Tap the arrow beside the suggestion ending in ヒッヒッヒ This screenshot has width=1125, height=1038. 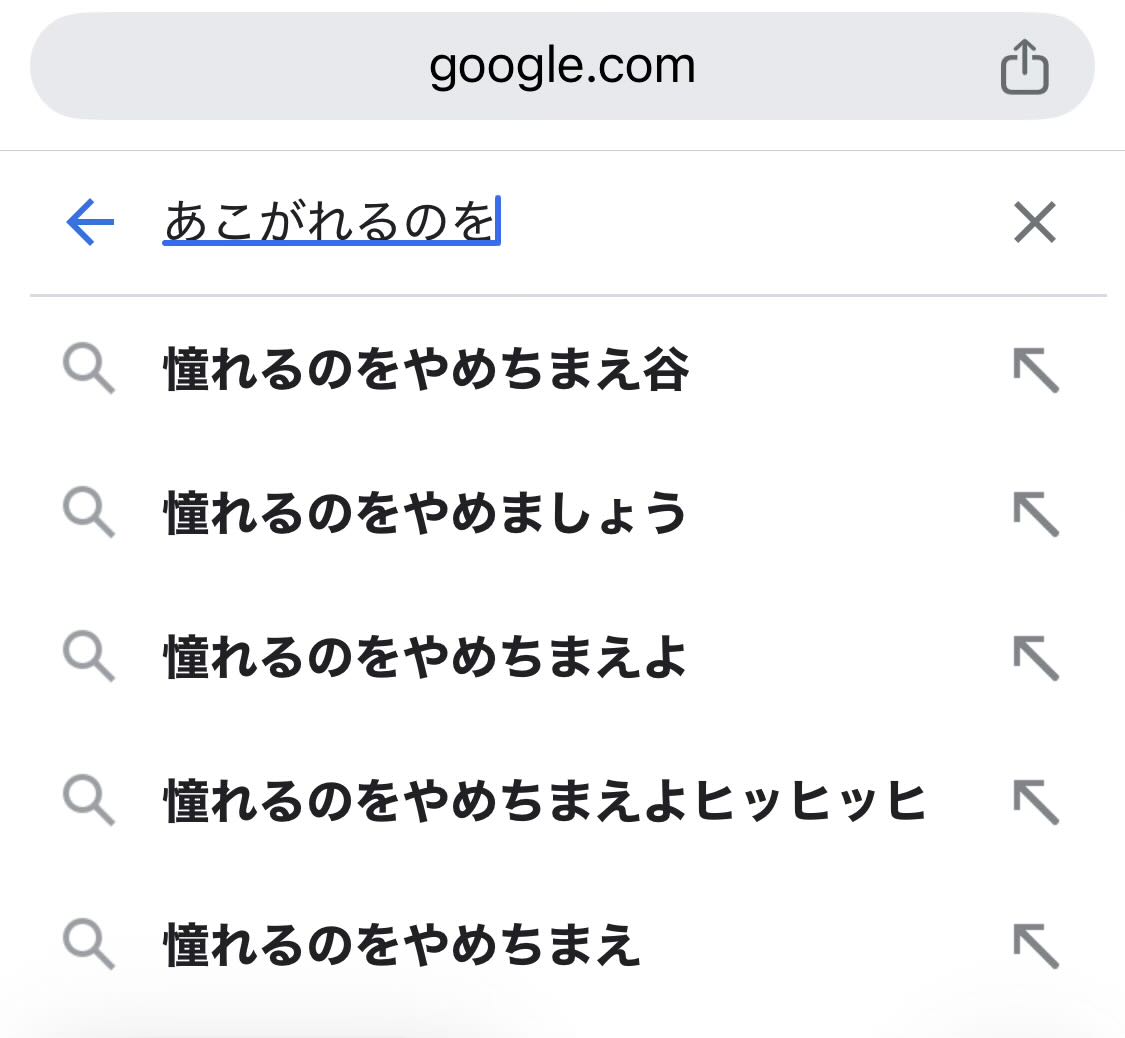pyautogui.click(x=1035, y=801)
